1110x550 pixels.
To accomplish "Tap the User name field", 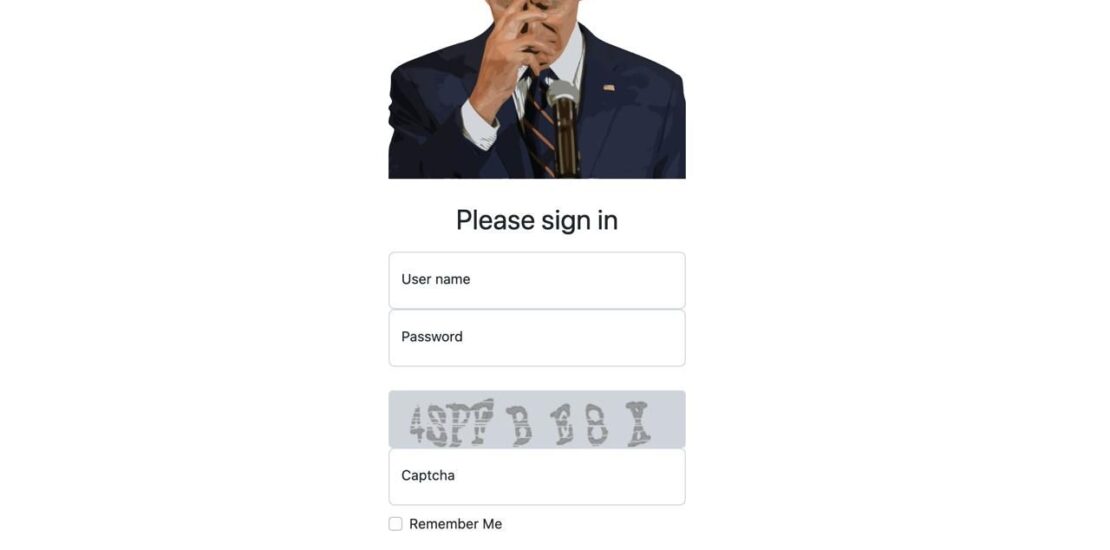I will click(537, 280).
